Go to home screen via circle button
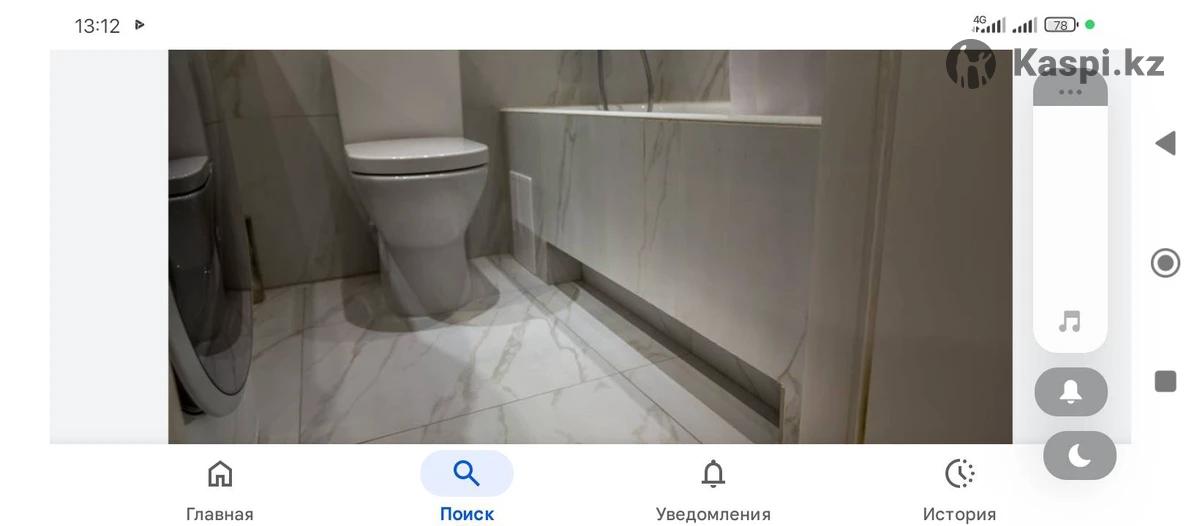The image size is (1200, 526). click(x=1165, y=263)
